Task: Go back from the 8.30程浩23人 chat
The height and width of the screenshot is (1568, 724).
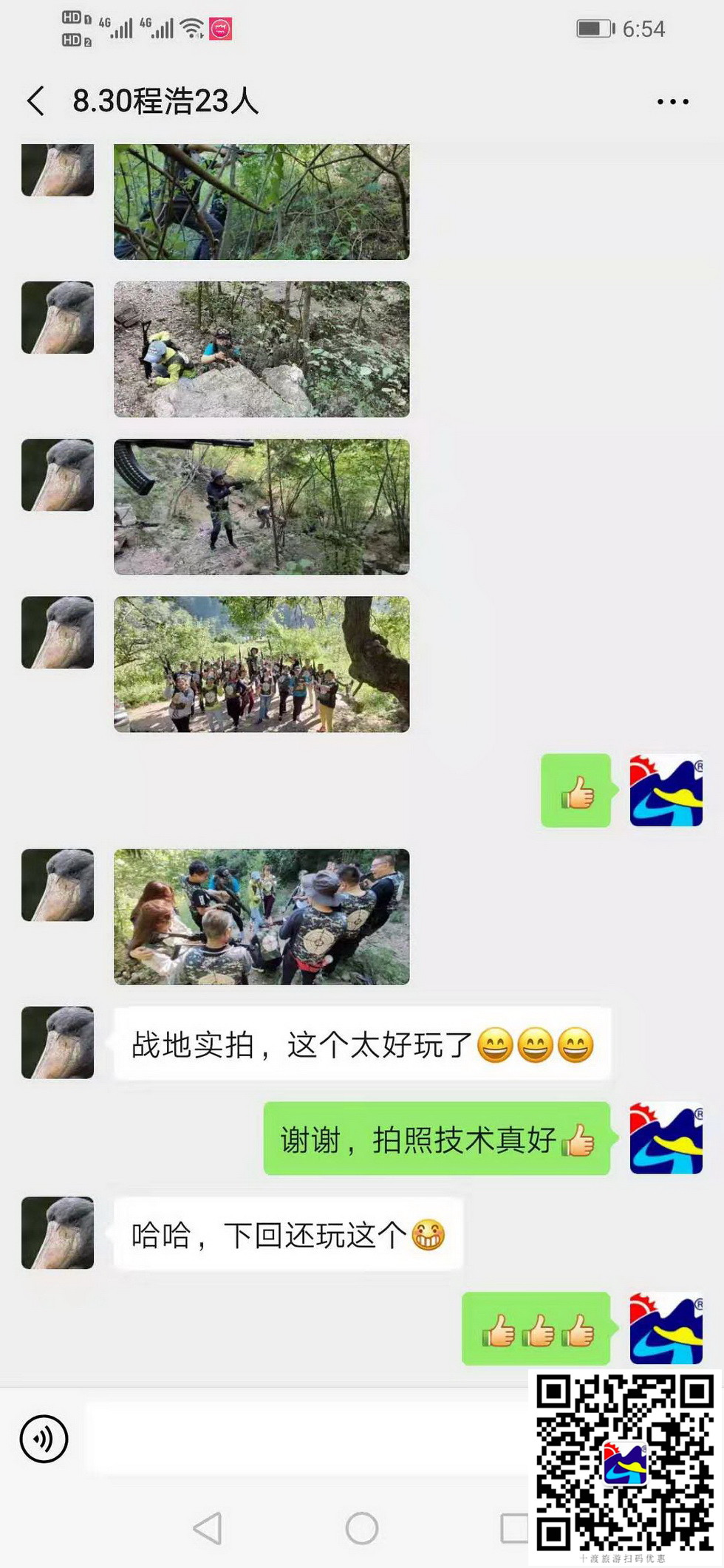Action: point(35,100)
